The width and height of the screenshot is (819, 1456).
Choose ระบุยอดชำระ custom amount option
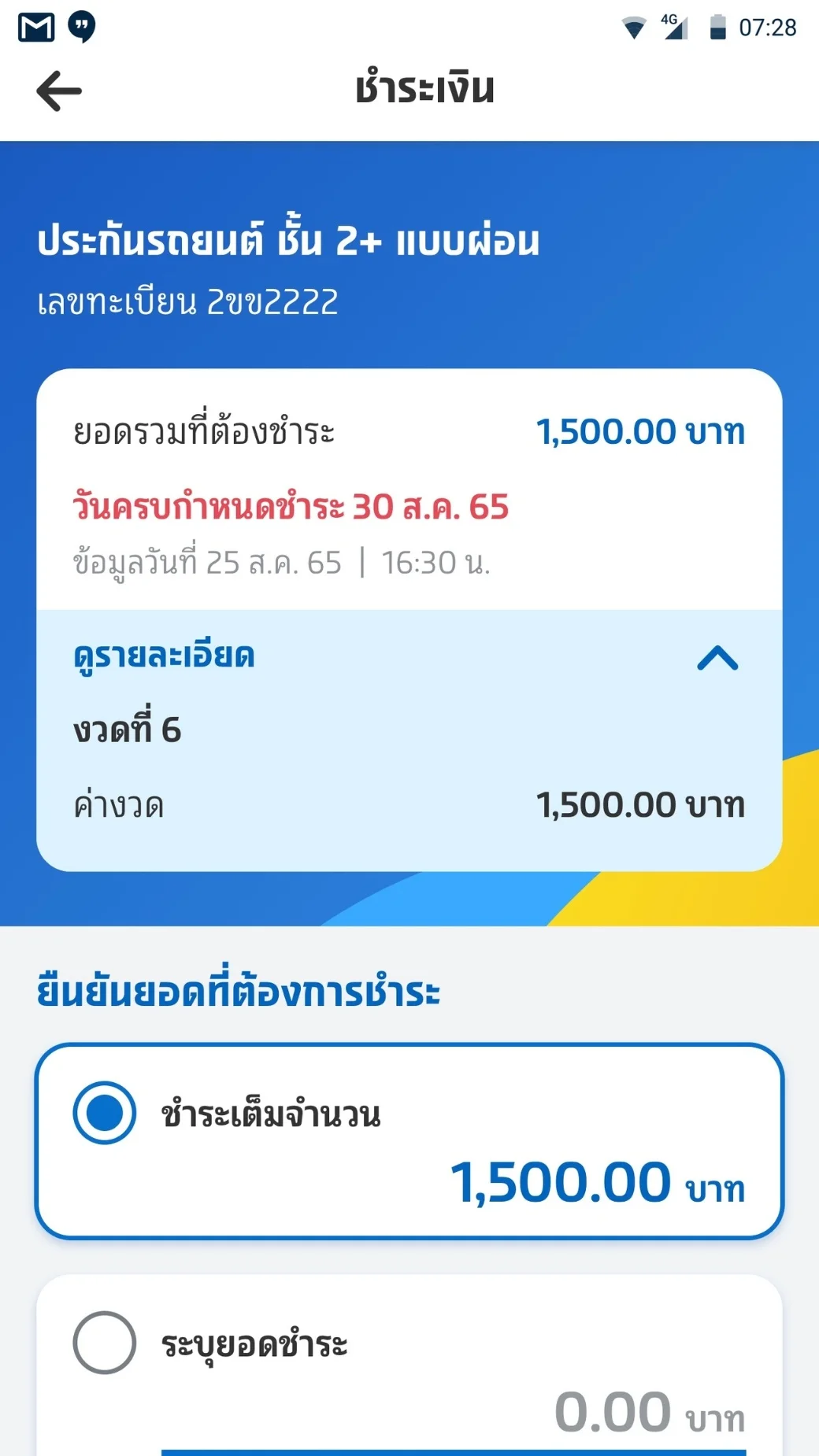coord(104,1343)
